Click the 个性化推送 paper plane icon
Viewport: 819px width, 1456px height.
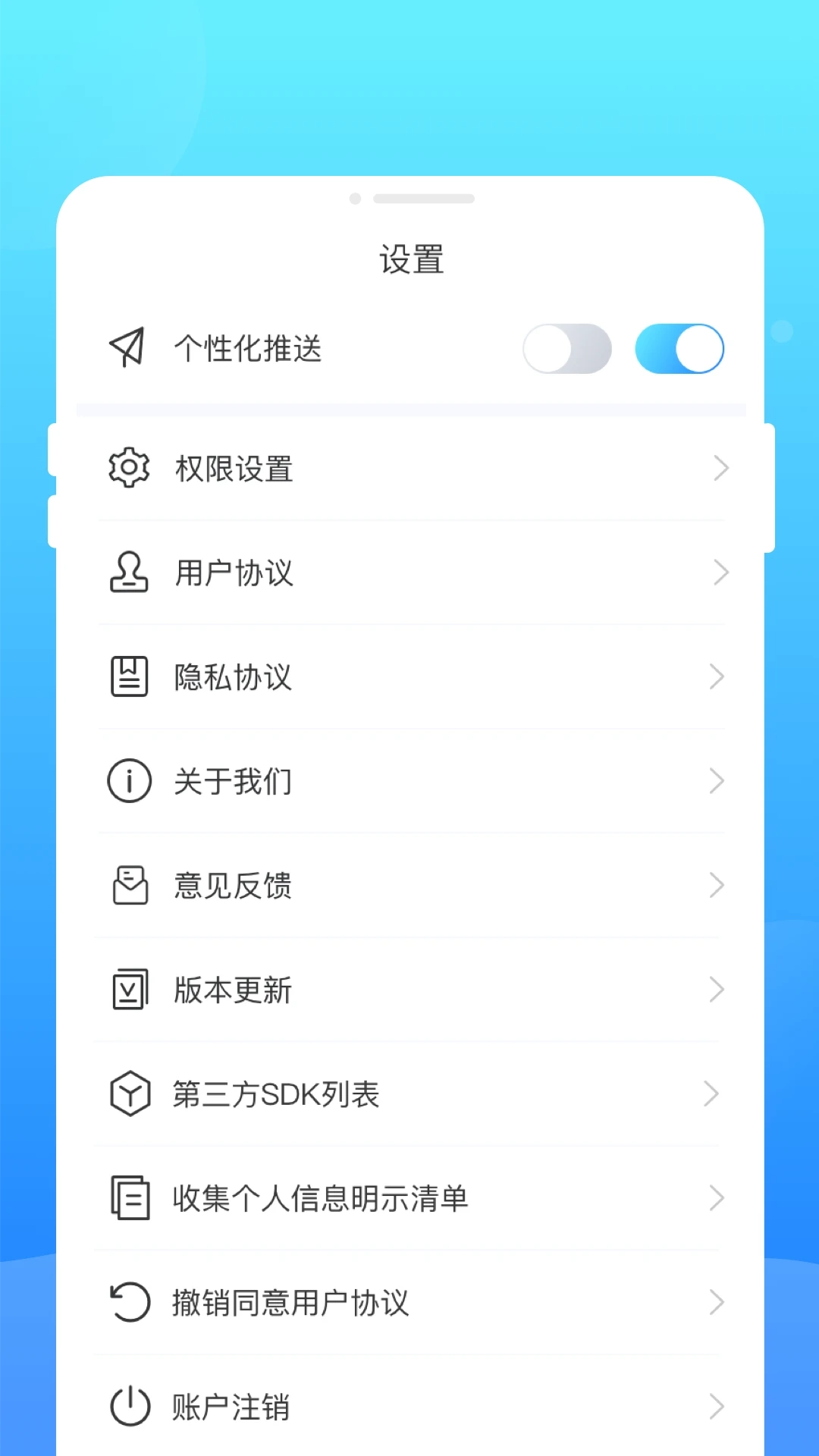click(x=127, y=348)
